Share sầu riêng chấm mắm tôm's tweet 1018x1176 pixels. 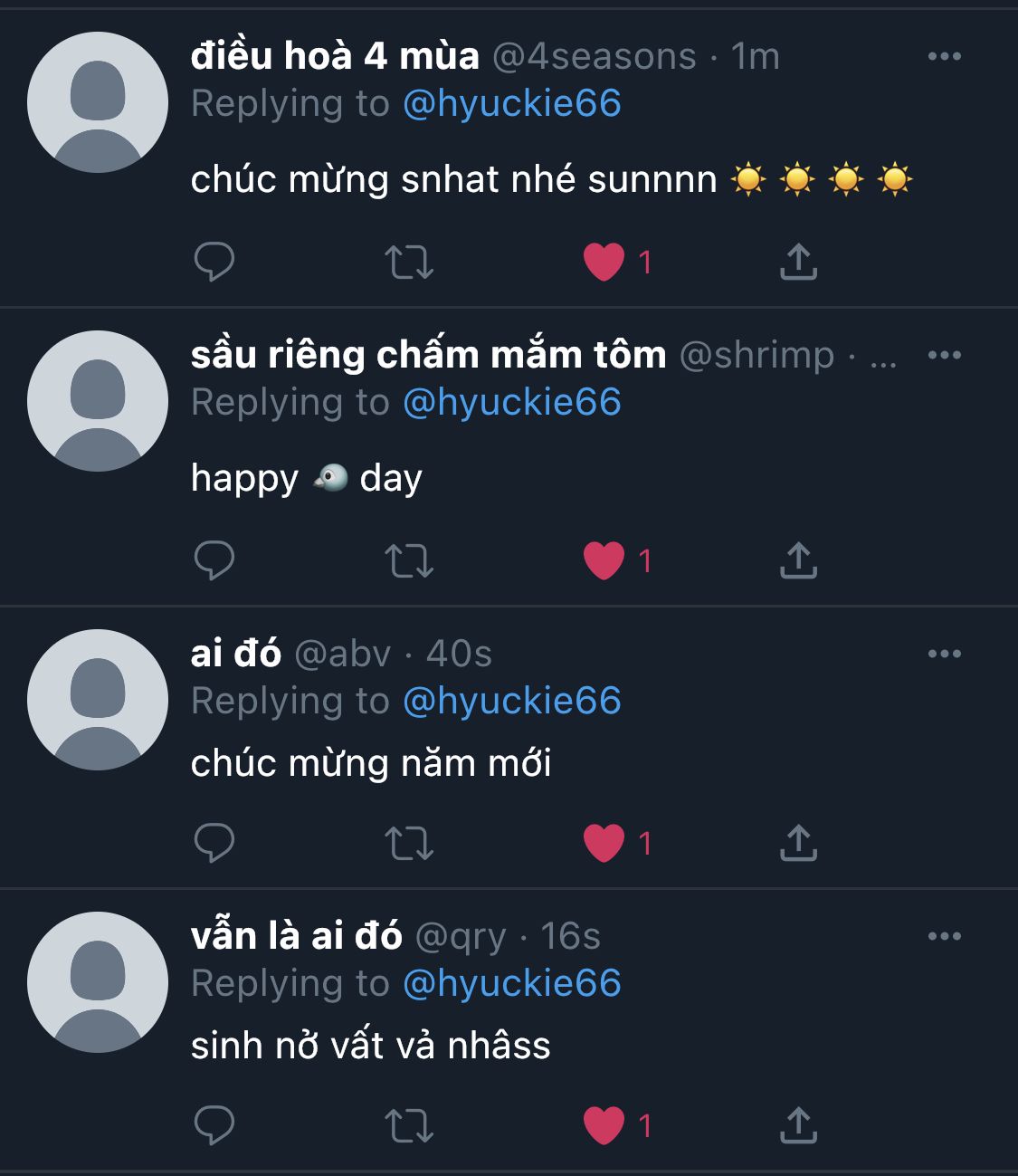click(x=798, y=561)
